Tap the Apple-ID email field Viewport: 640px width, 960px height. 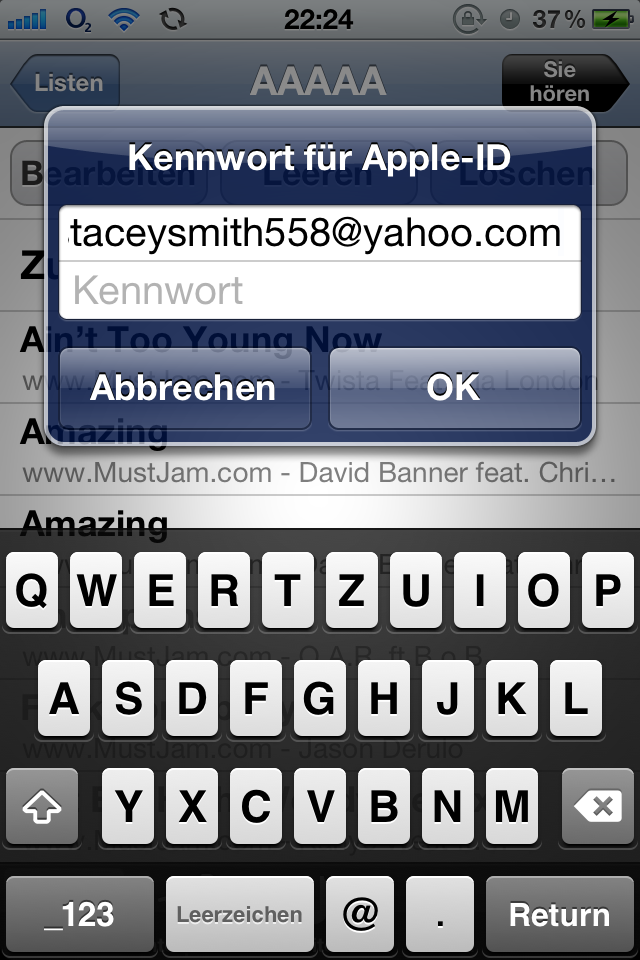[320, 234]
